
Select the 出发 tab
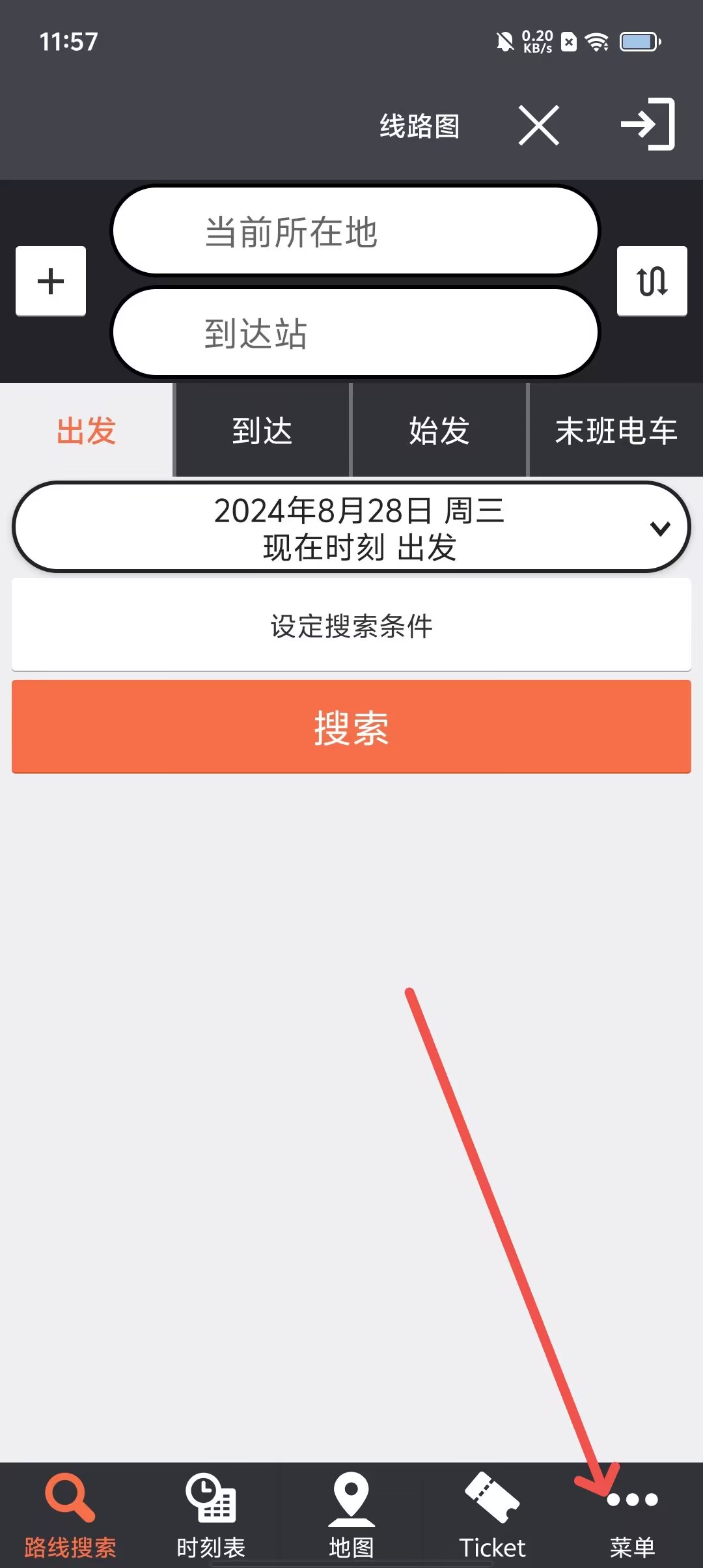pos(86,430)
